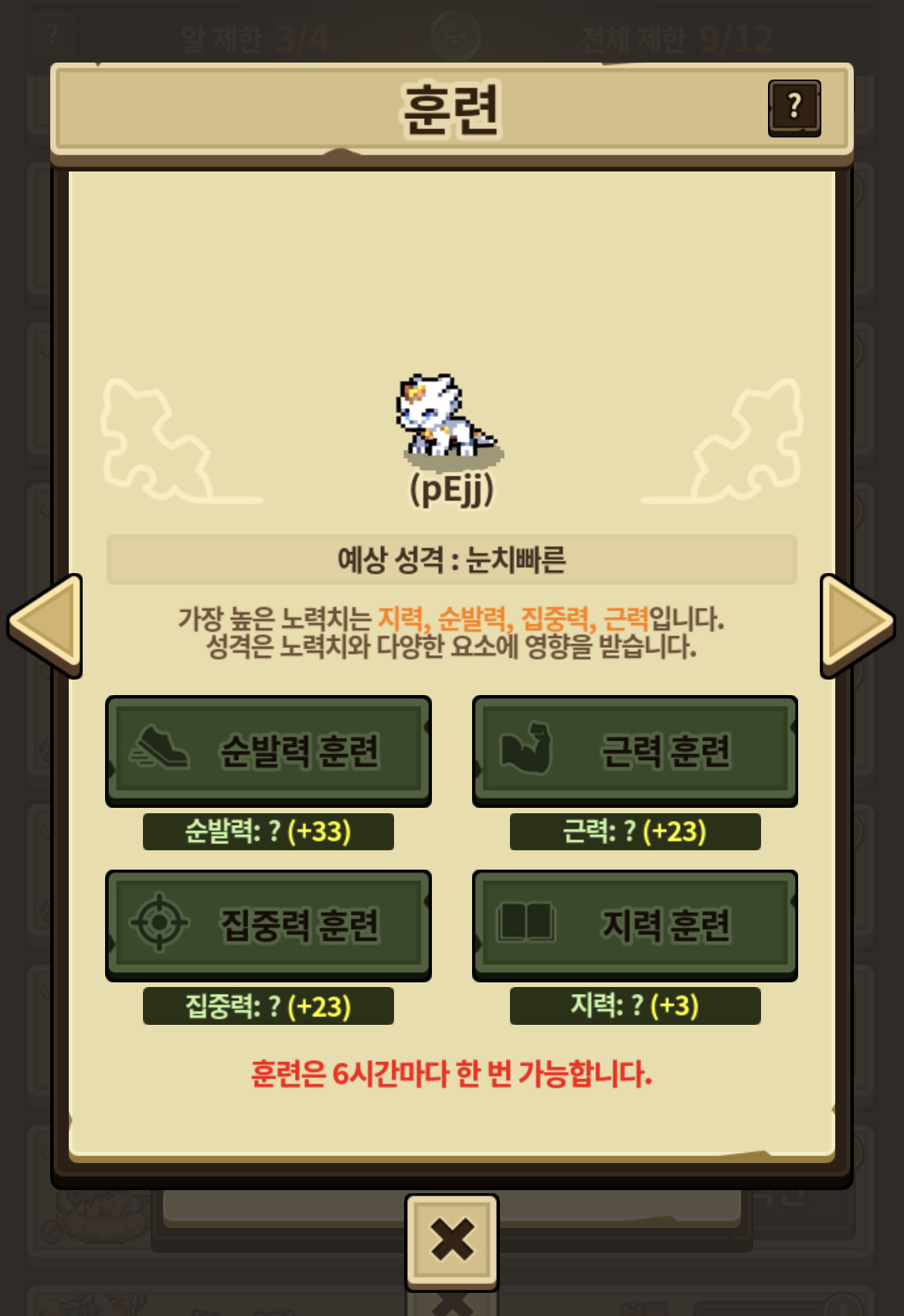Open the help question mark icon
This screenshot has height=1316, width=904.
[x=794, y=108]
